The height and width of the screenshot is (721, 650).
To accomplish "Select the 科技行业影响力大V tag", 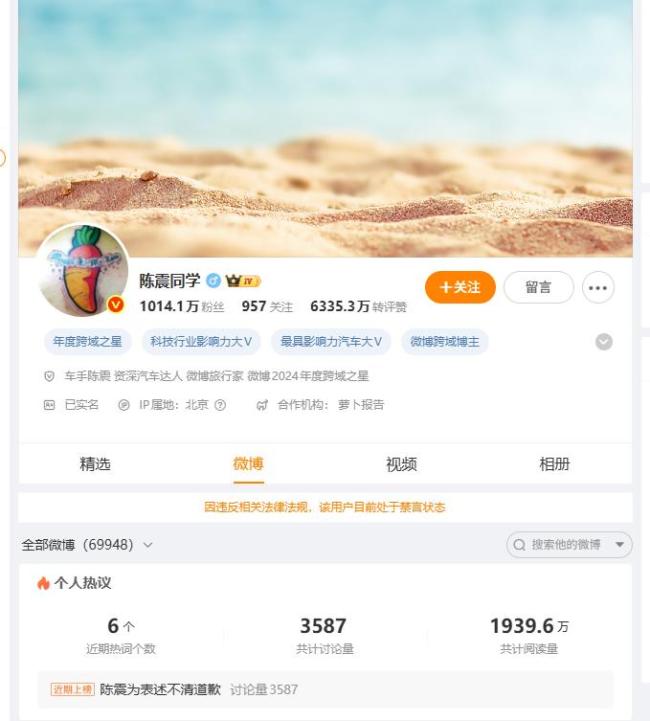I will coord(201,342).
